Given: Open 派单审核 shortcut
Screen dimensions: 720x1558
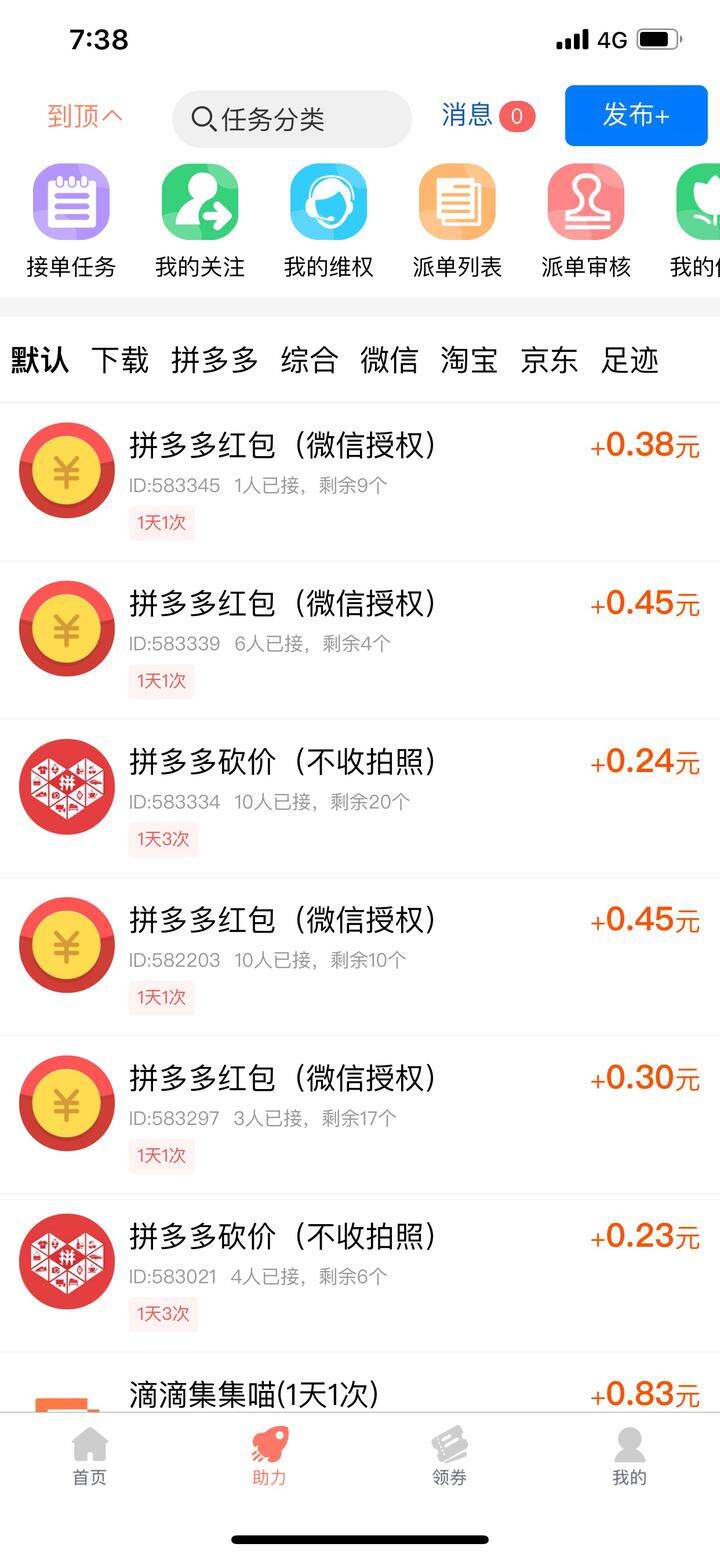Looking at the screenshot, I should (x=586, y=222).
